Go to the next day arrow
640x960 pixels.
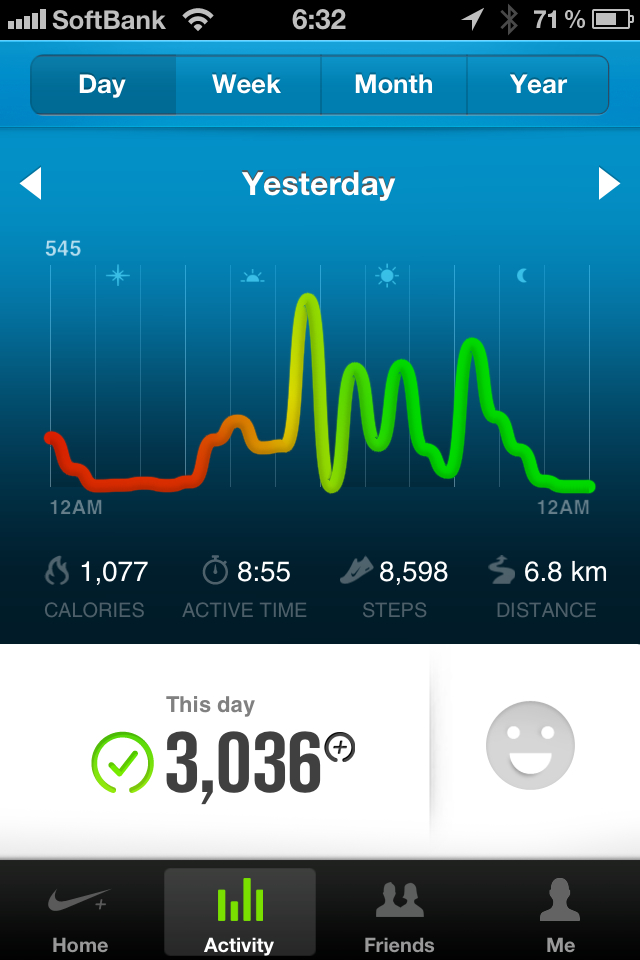coord(609,184)
